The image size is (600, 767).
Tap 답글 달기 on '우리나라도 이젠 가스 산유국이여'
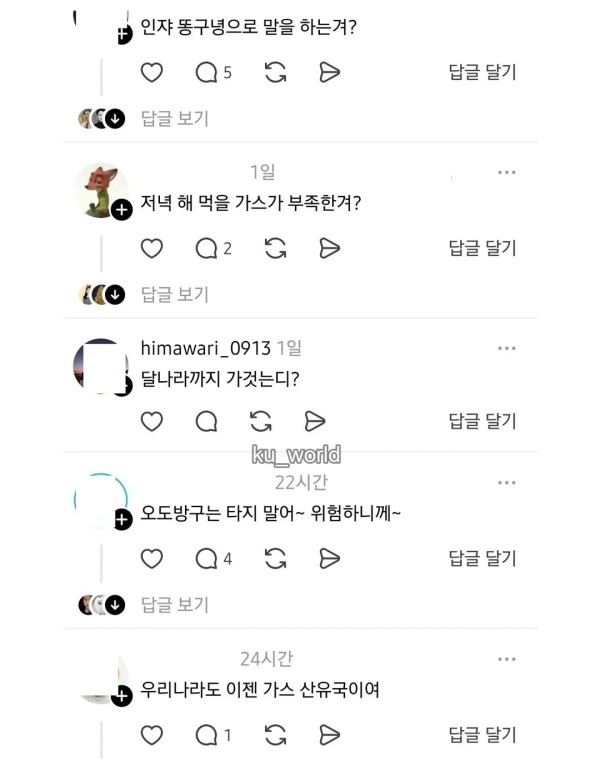pos(482,736)
